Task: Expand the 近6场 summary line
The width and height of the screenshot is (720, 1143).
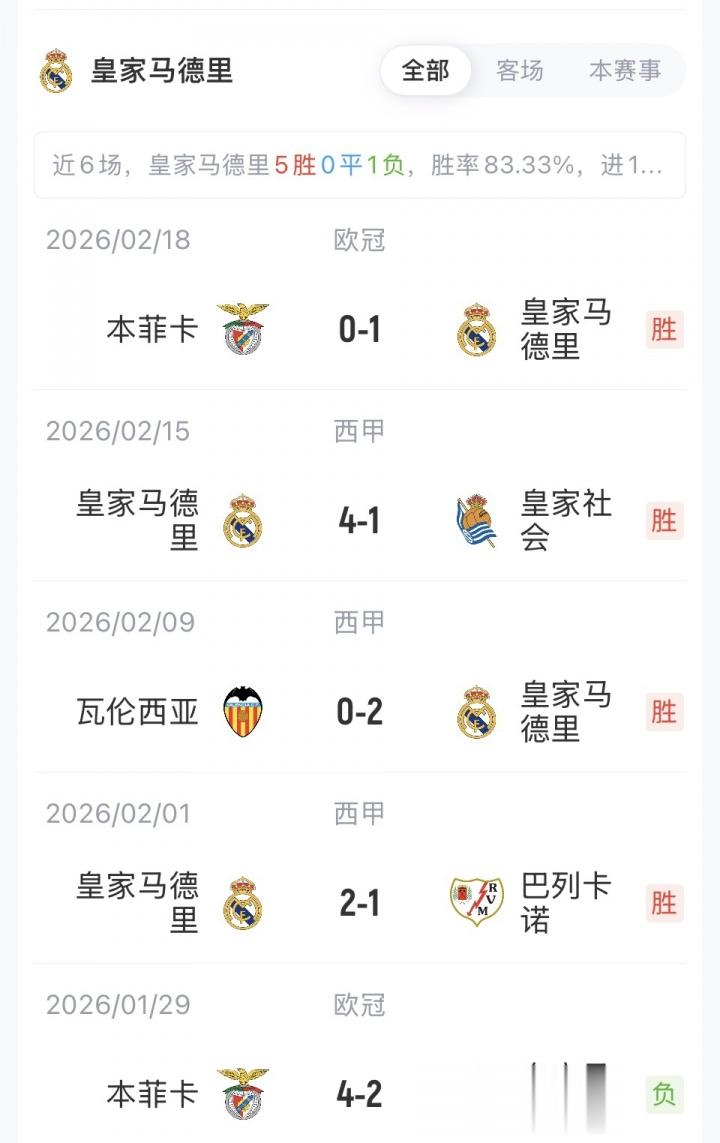Action: pyautogui.click(x=358, y=165)
